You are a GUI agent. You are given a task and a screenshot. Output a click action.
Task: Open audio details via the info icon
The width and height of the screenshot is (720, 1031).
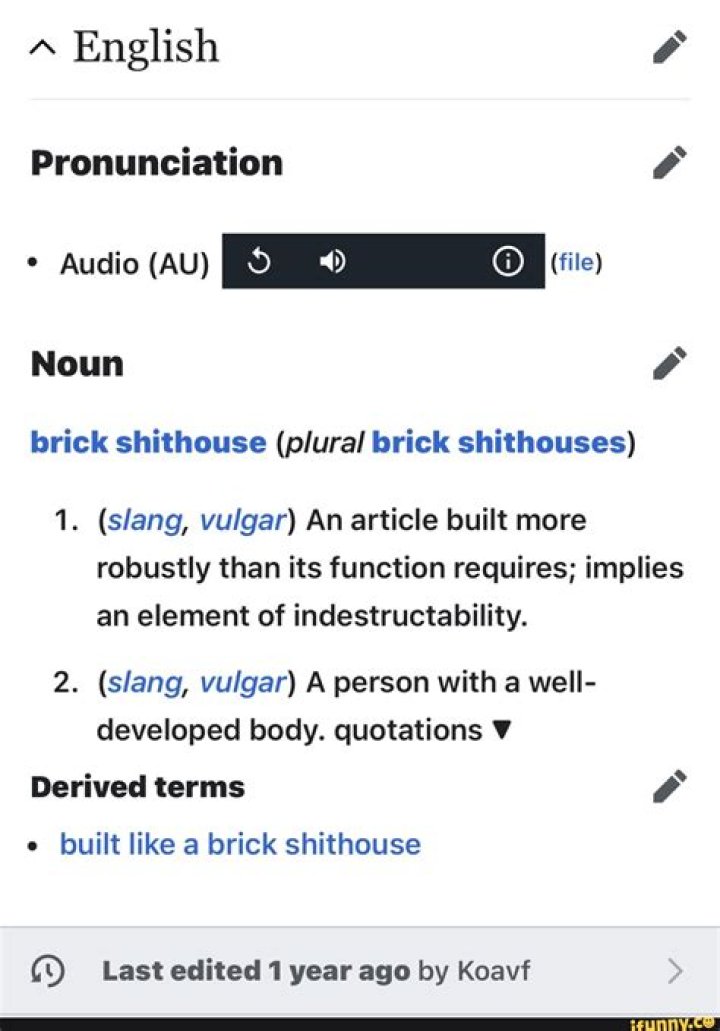[508, 262]
